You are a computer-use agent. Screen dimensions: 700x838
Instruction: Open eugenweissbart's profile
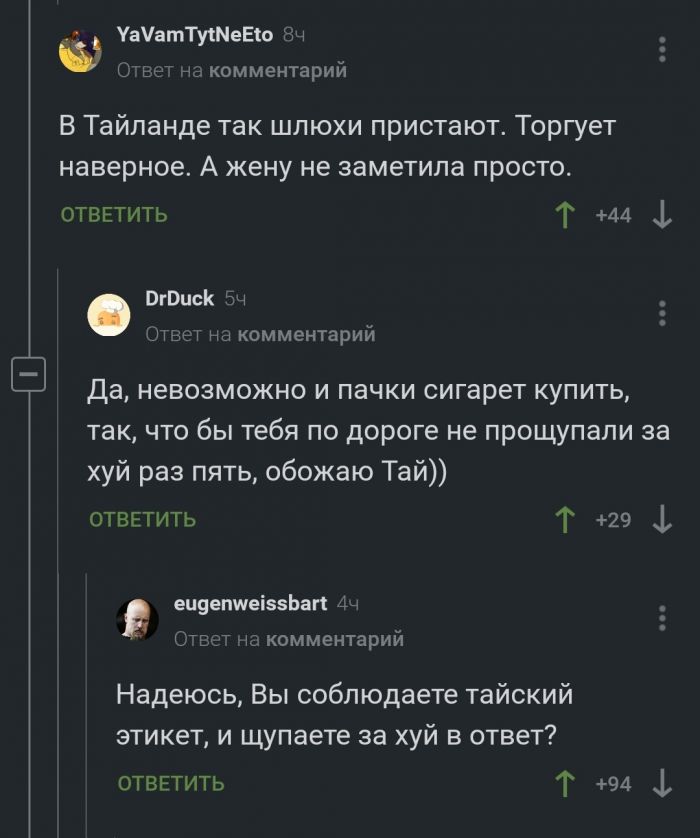pyautogui.click(x=250, y=603)
